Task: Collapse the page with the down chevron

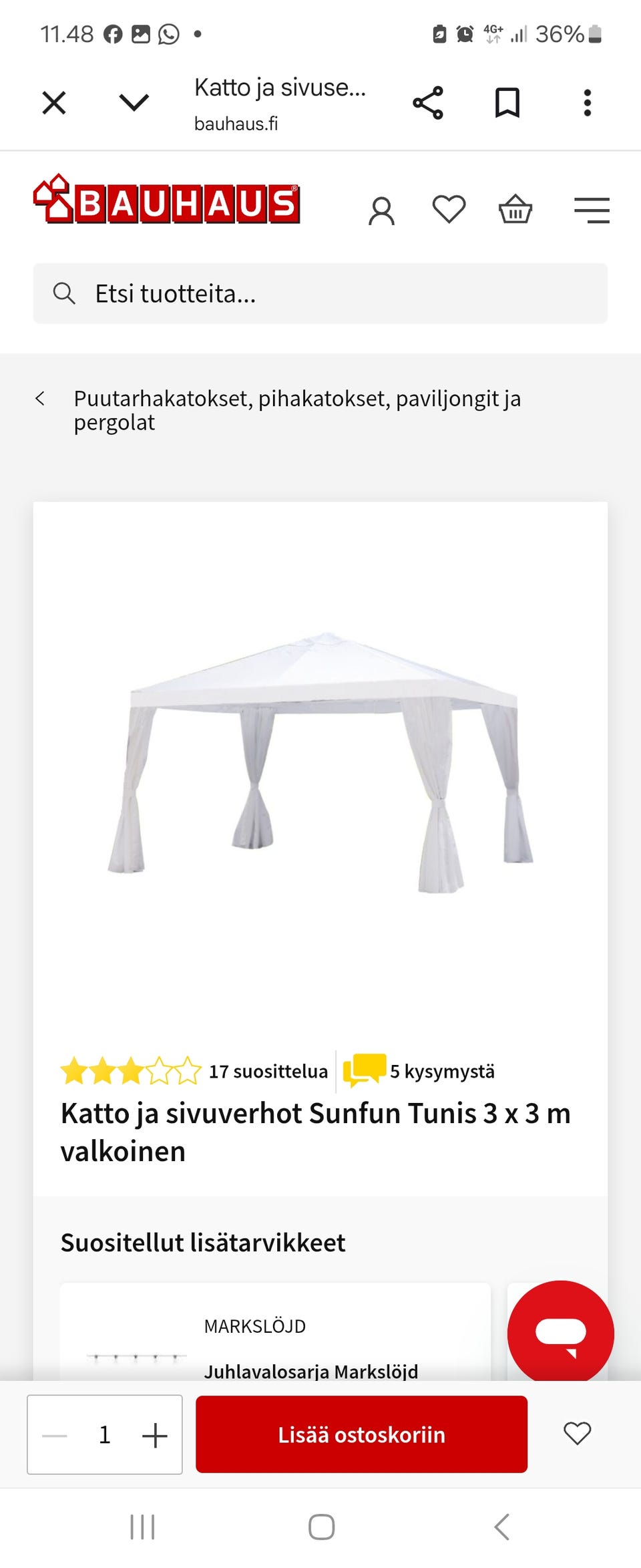Action: (x=133, y=102)
